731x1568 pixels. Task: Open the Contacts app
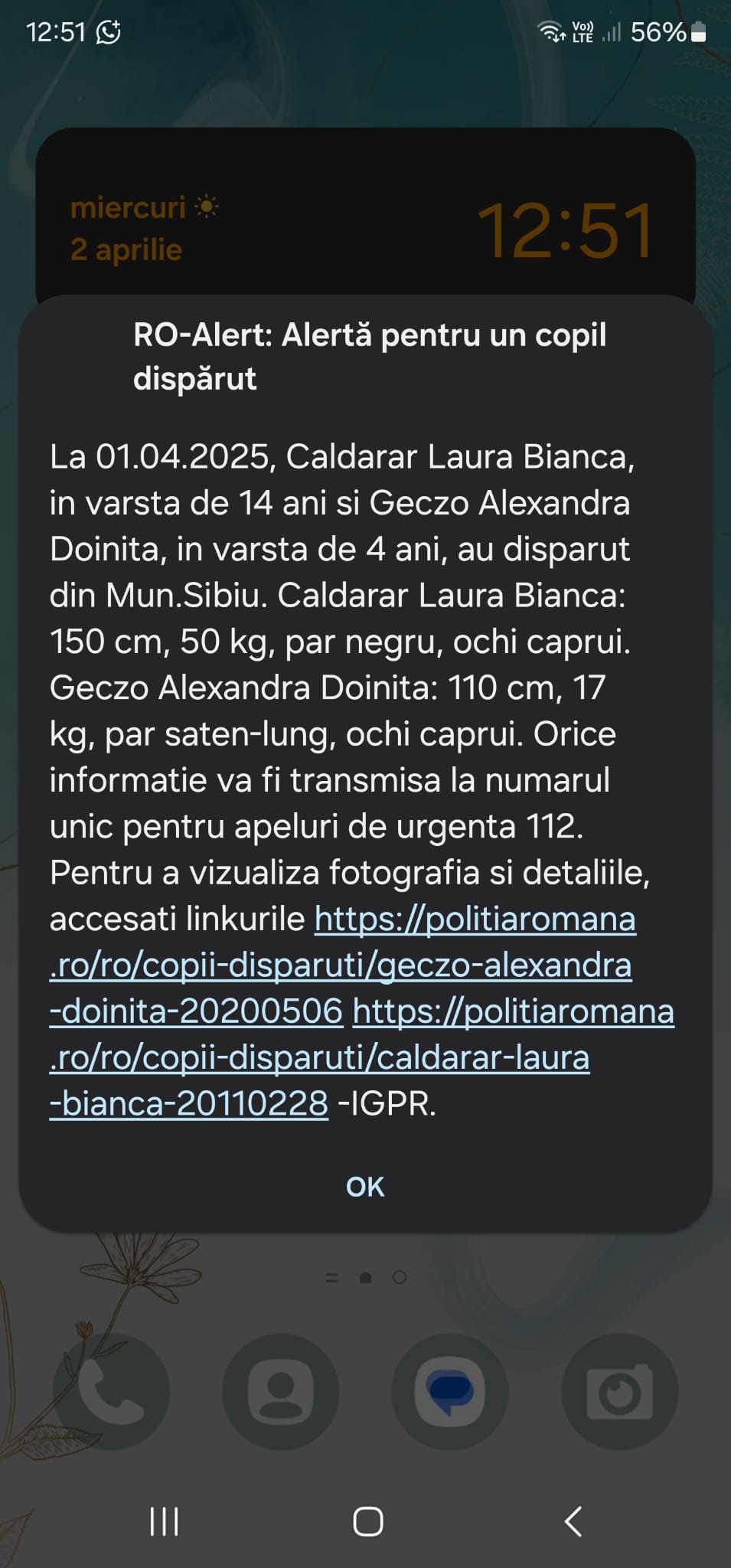point(281,1391)
